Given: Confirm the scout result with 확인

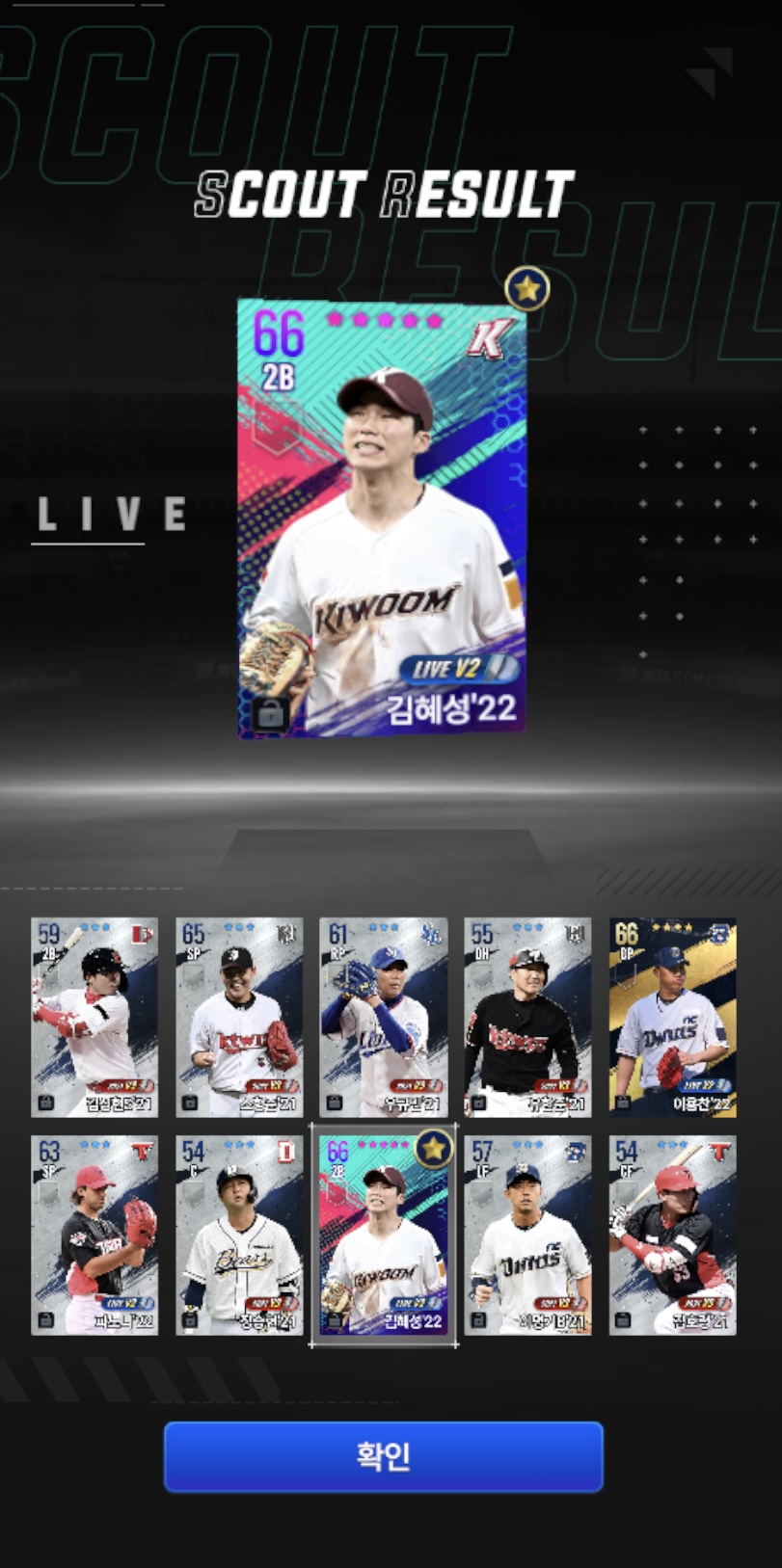Looking at the screenshot, I should pyautogui.click(x=383, y=1456).
